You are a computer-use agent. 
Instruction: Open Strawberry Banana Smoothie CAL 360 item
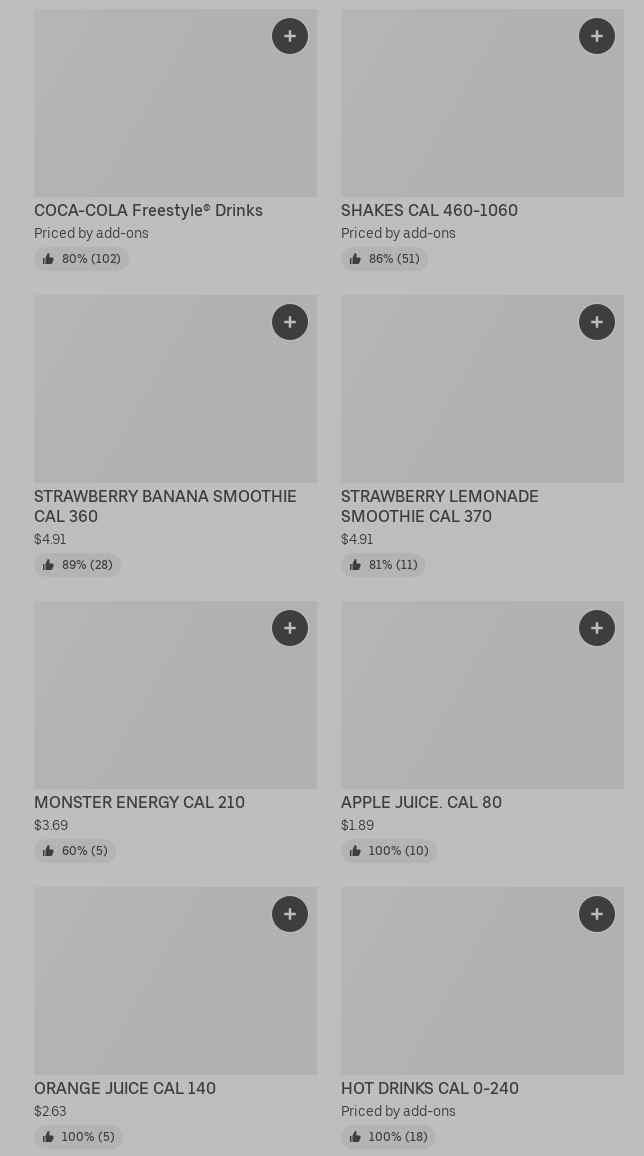(x=165, y=506)
